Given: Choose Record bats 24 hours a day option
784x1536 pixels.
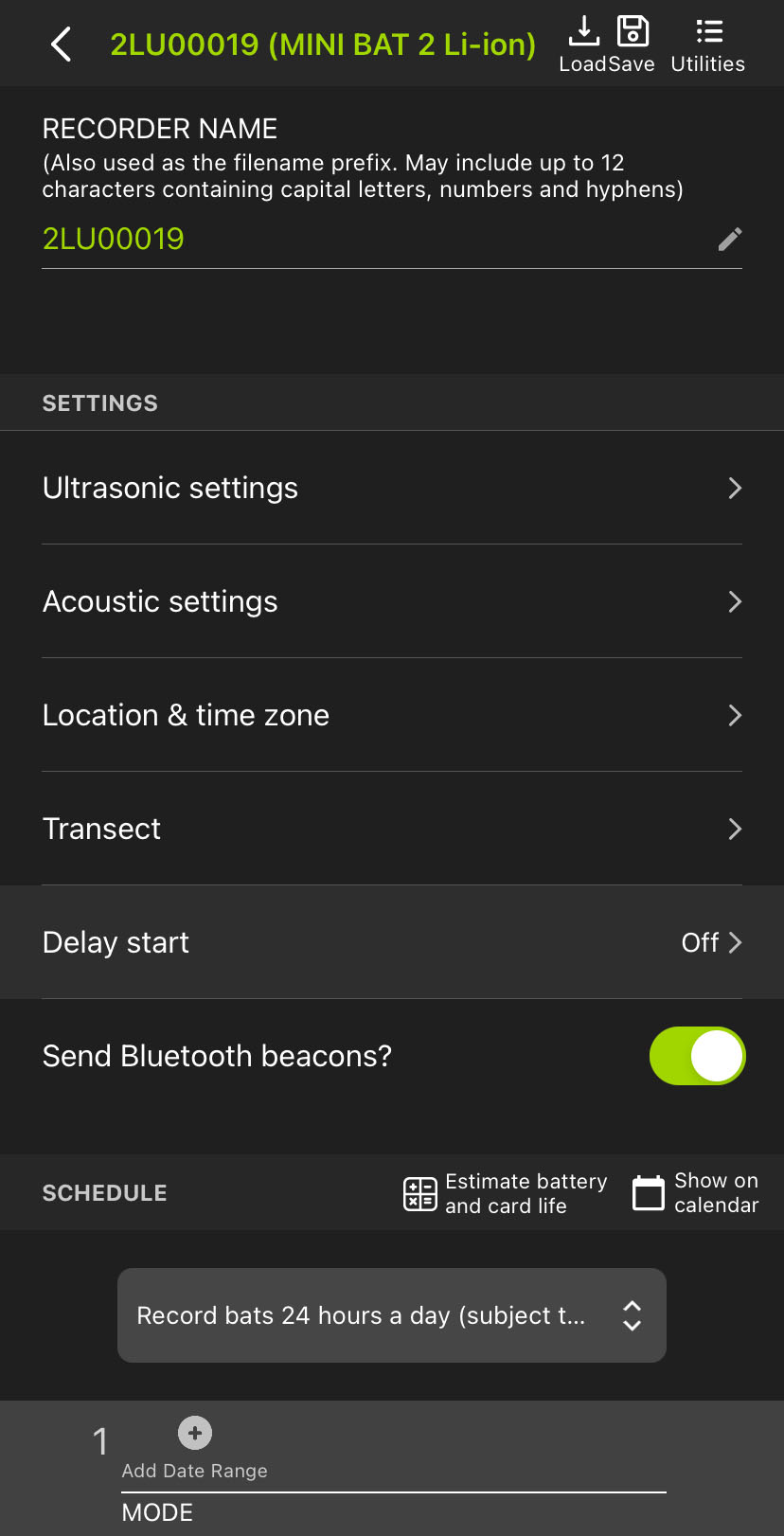Looking at the screenshot, I should point(392,1315).
